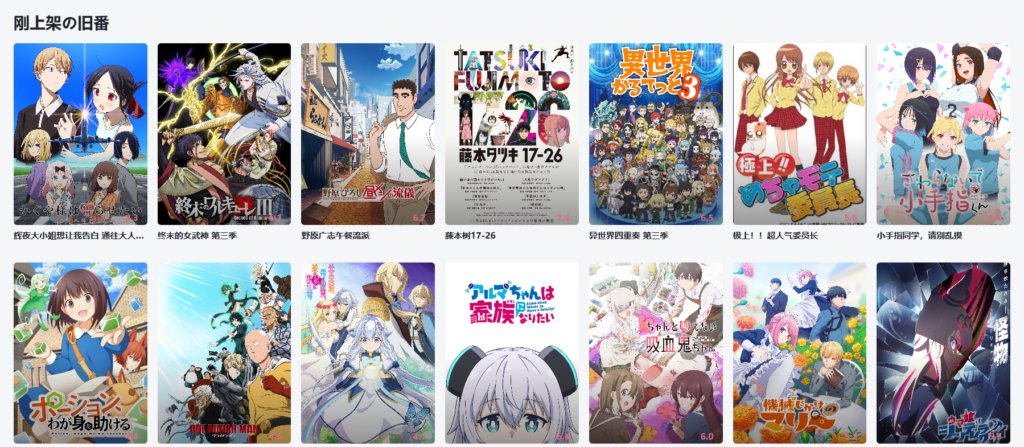This screenshot has height=447, width=1024.
Task: Open 辉夜大小姐想让我告白 anime card
Action: [x=80, y=133]
